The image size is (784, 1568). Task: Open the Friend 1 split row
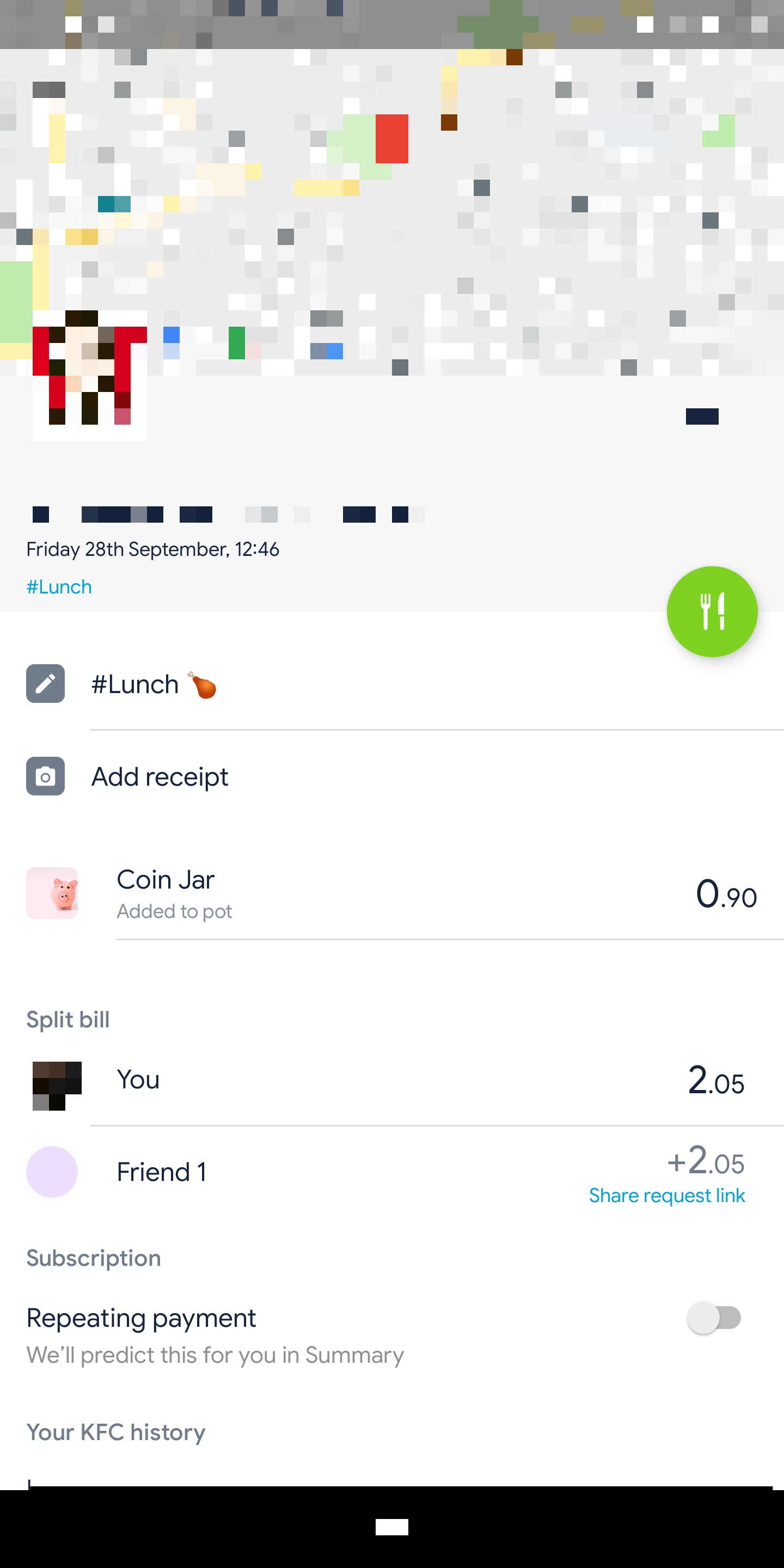tap(392, 1172)
